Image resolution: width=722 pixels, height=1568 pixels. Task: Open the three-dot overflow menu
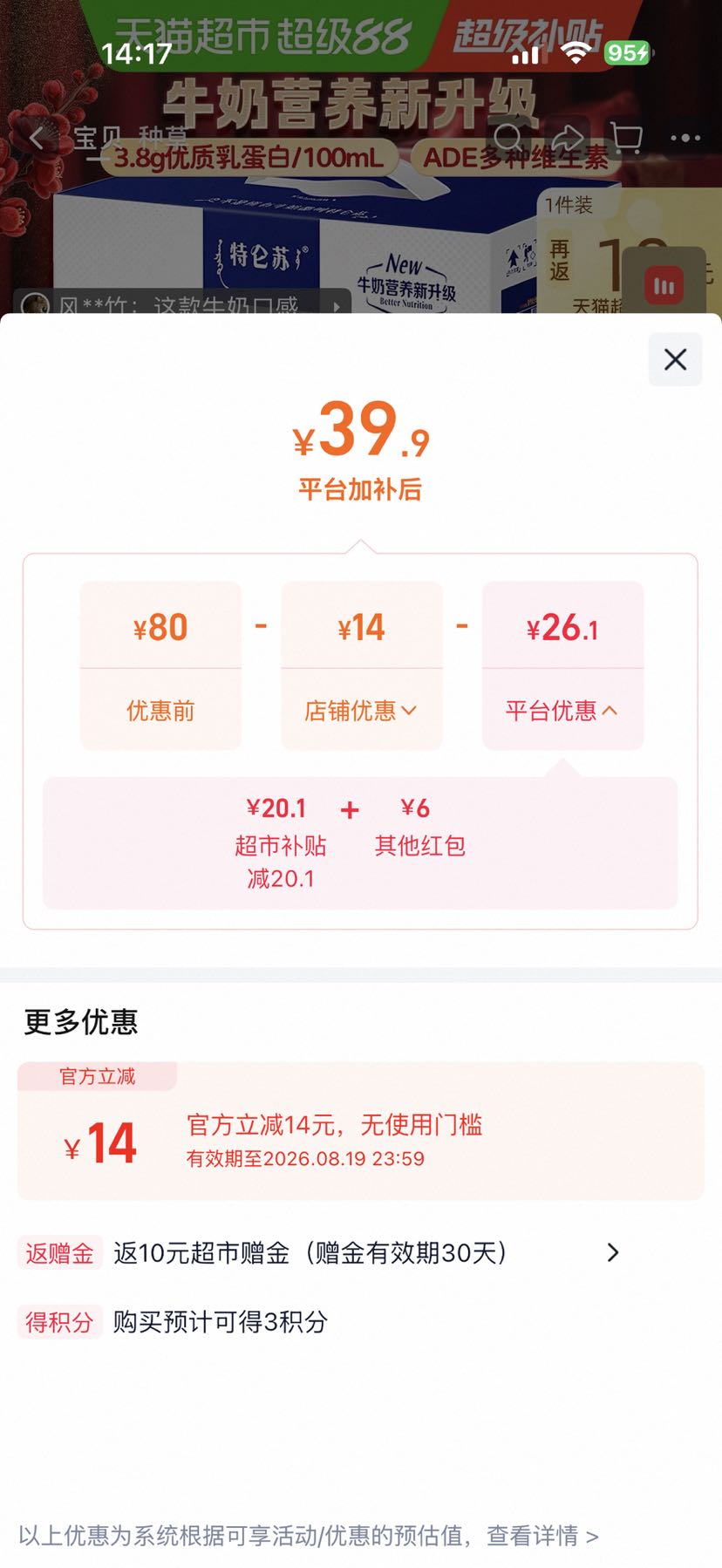click(685, 138)
